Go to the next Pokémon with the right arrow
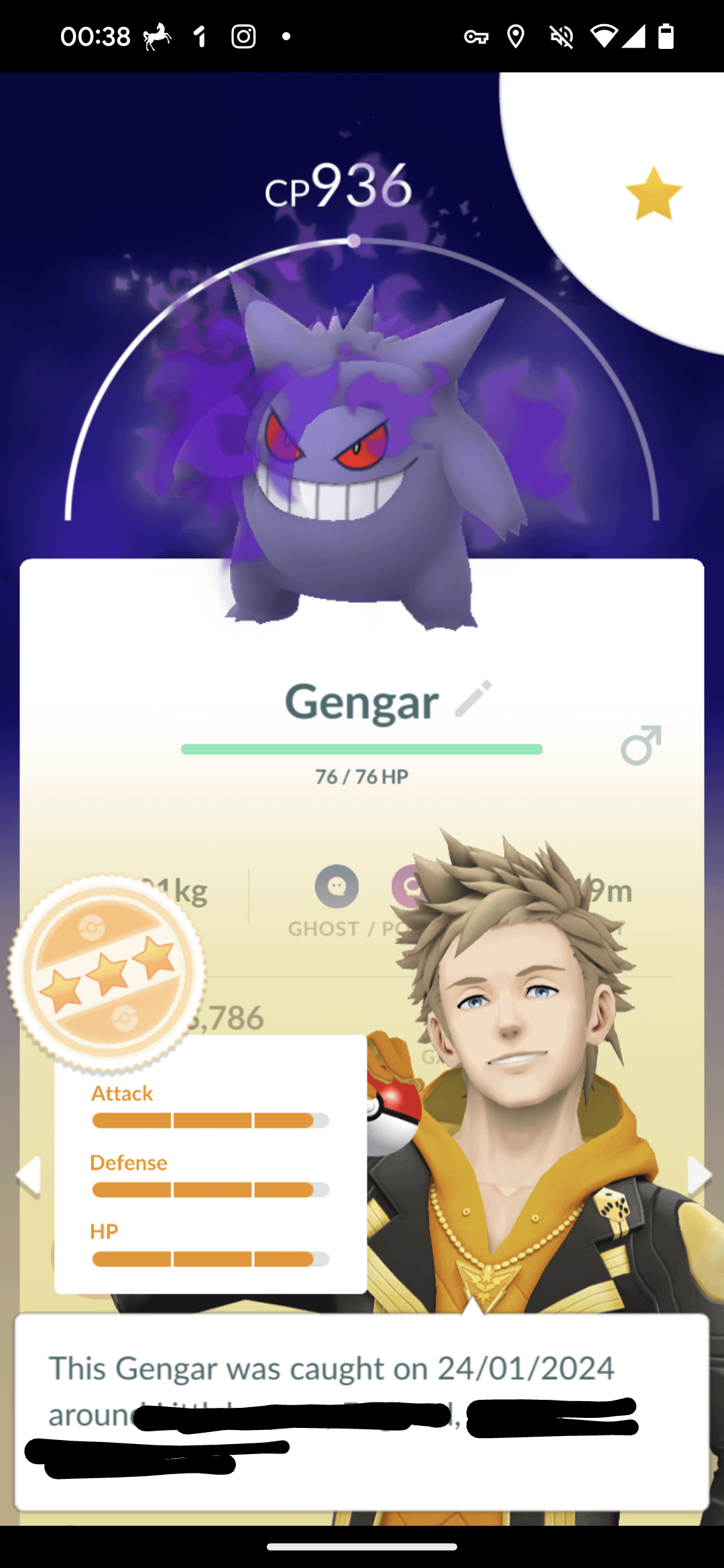The width and height of the screenshot is (724, 1568). click(x=699, y=1176)
